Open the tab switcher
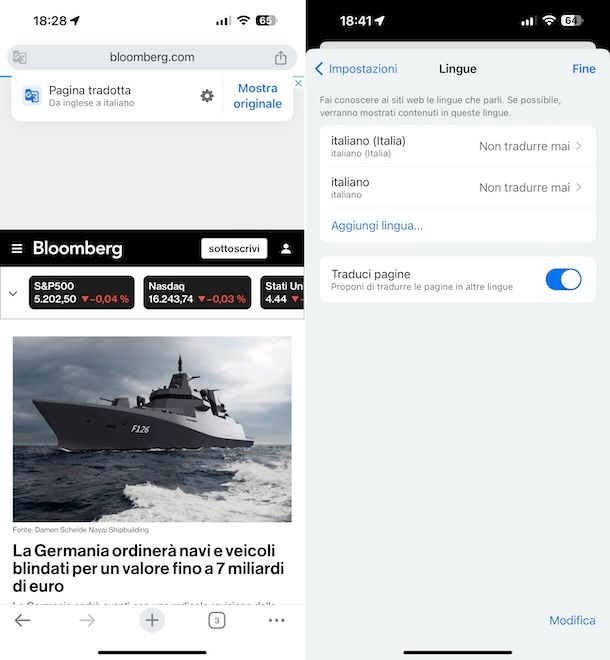The height and width of the screenshot is (660, 610). click(x=216, y=620)
